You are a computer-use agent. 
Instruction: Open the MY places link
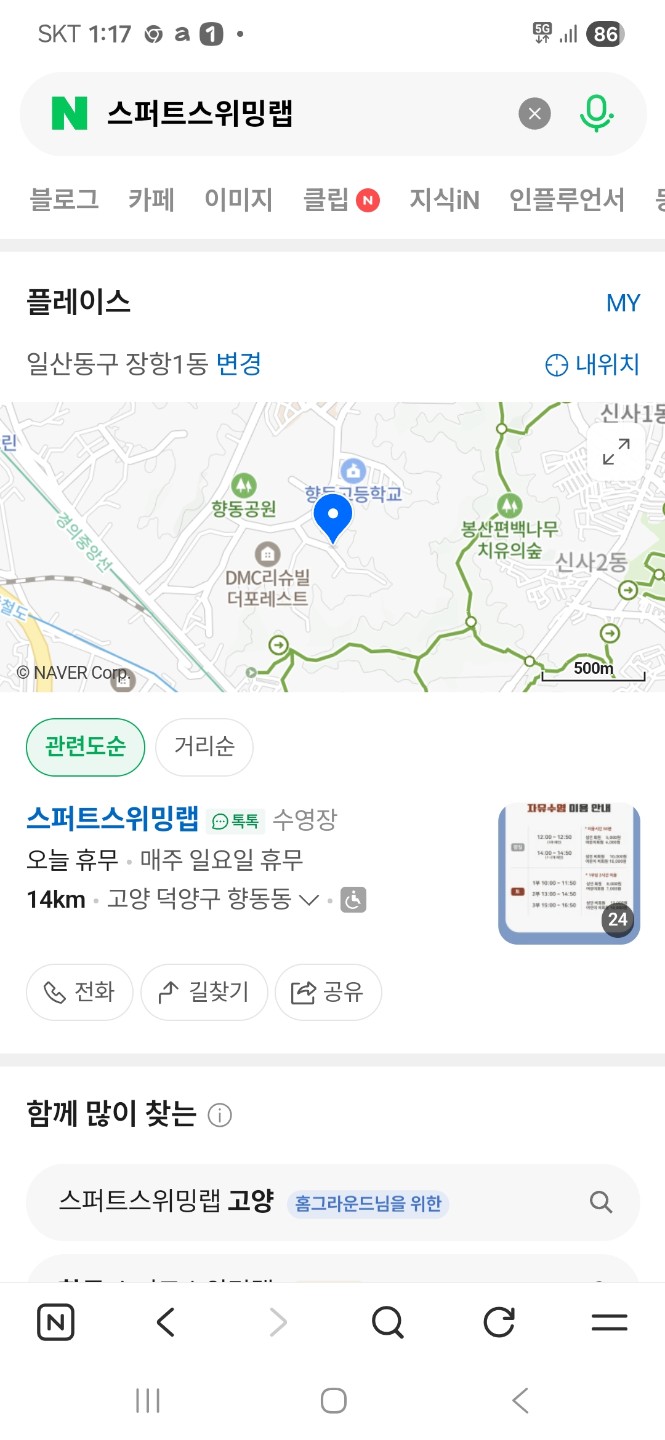click(622, 303)
